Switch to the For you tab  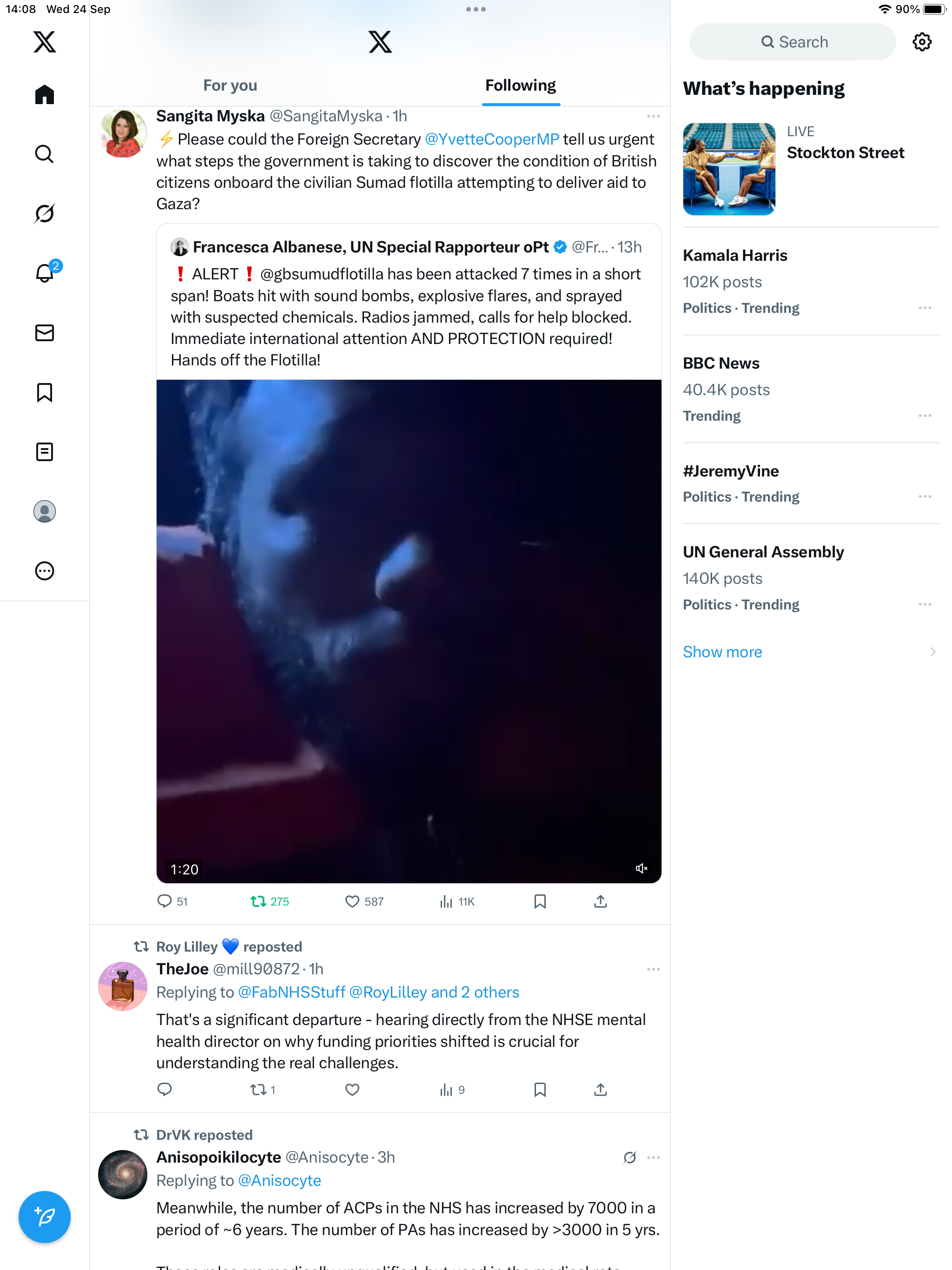pos(230,86)
